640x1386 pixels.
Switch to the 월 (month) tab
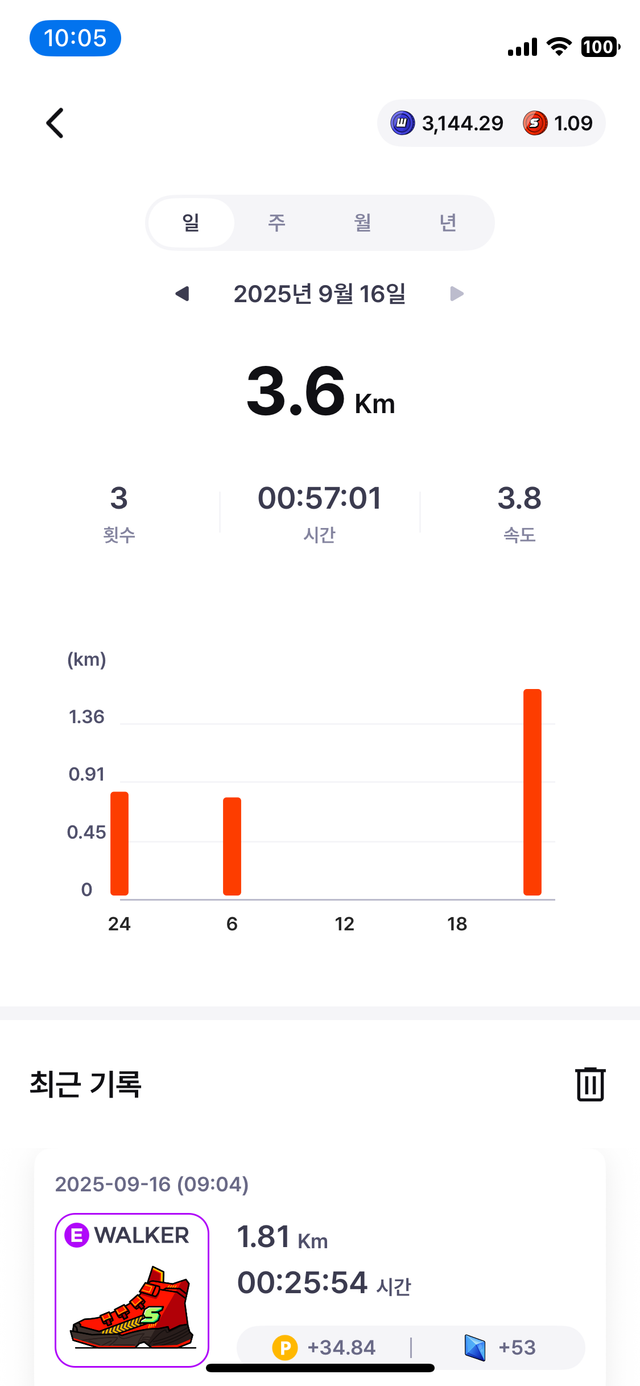coord(363,222)
